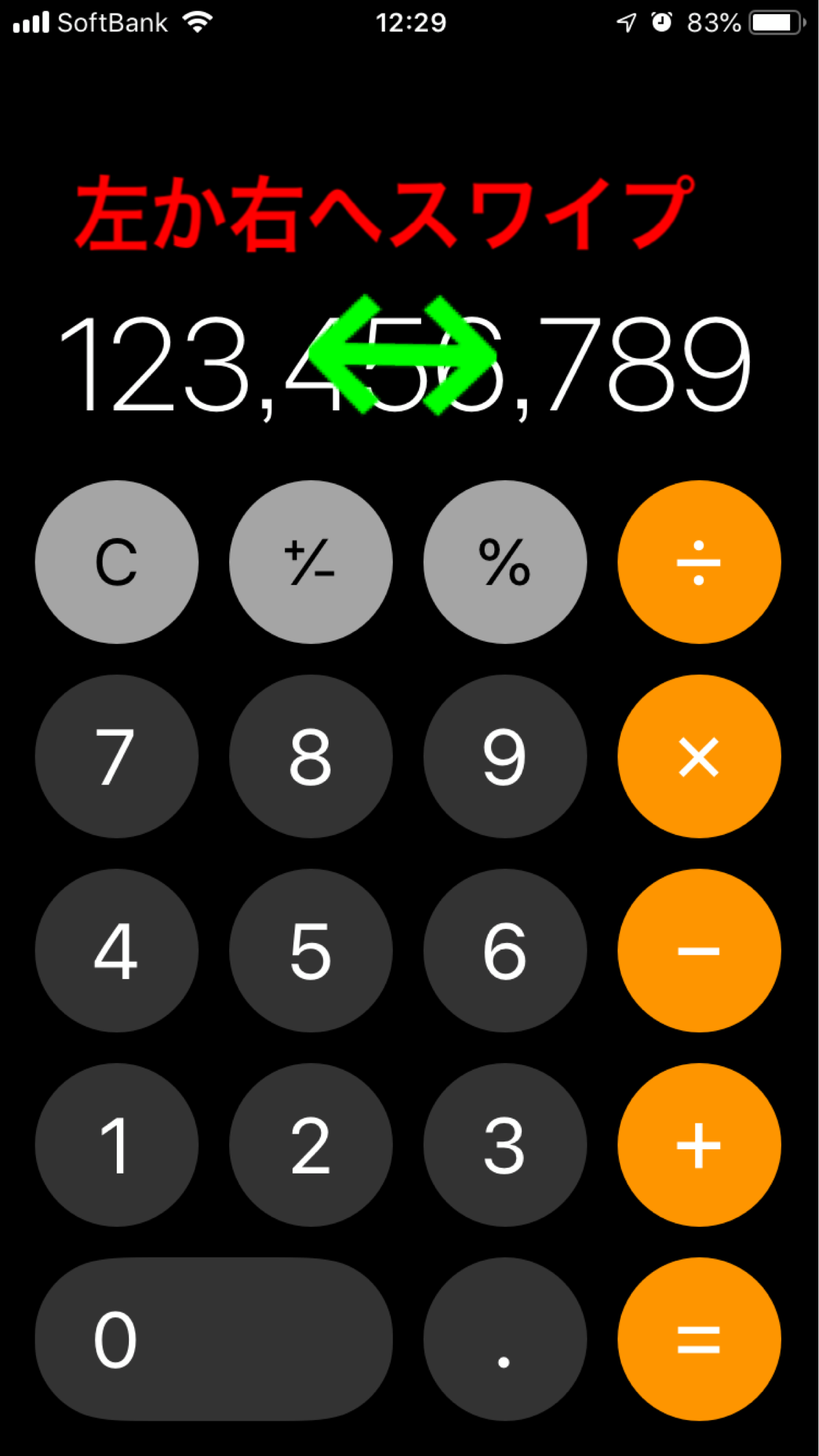Clear the display with the C key
The height and width of the screenshot is (1456, 819).
(x=117, y=562)
